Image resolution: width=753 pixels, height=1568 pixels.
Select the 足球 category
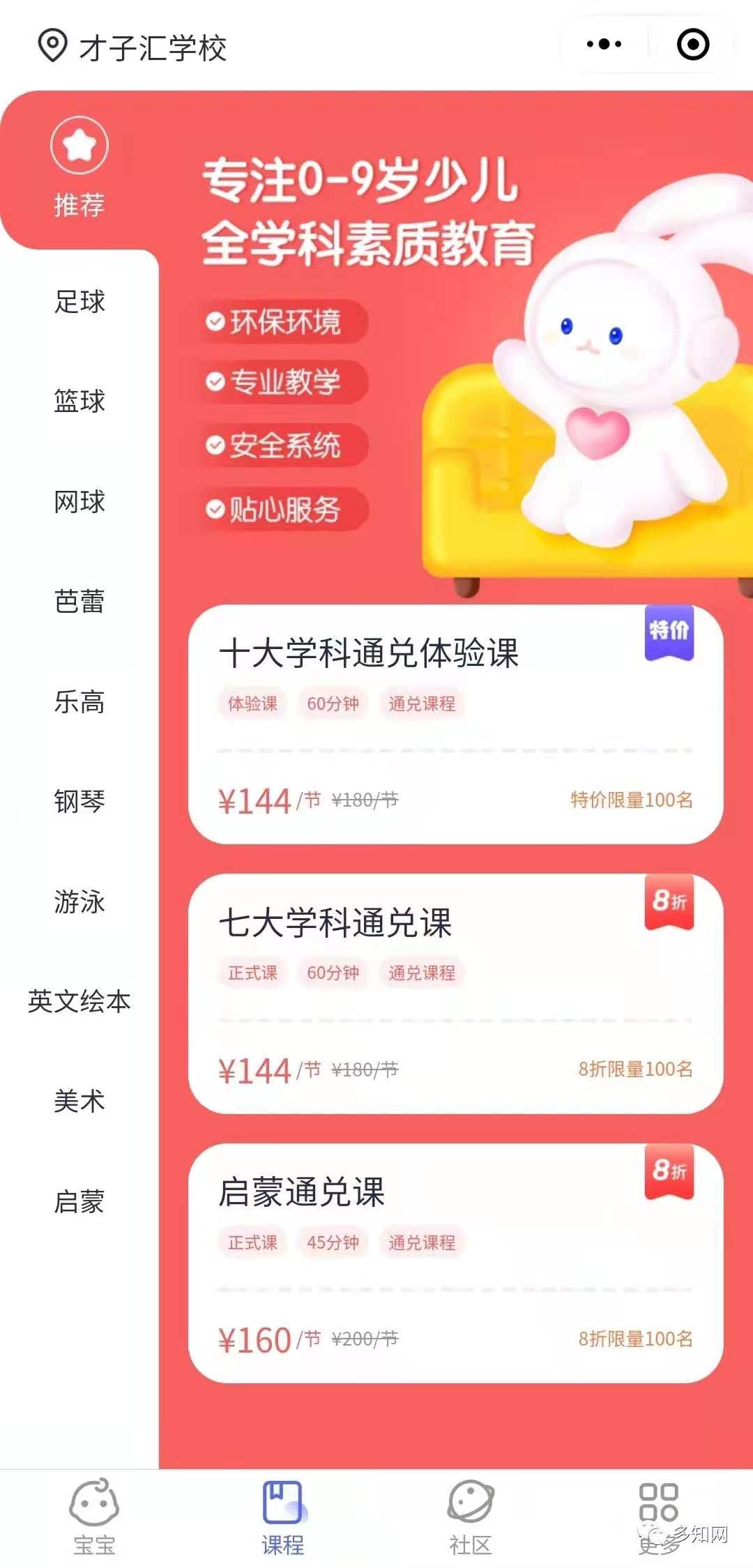click(x=79, y=302)
